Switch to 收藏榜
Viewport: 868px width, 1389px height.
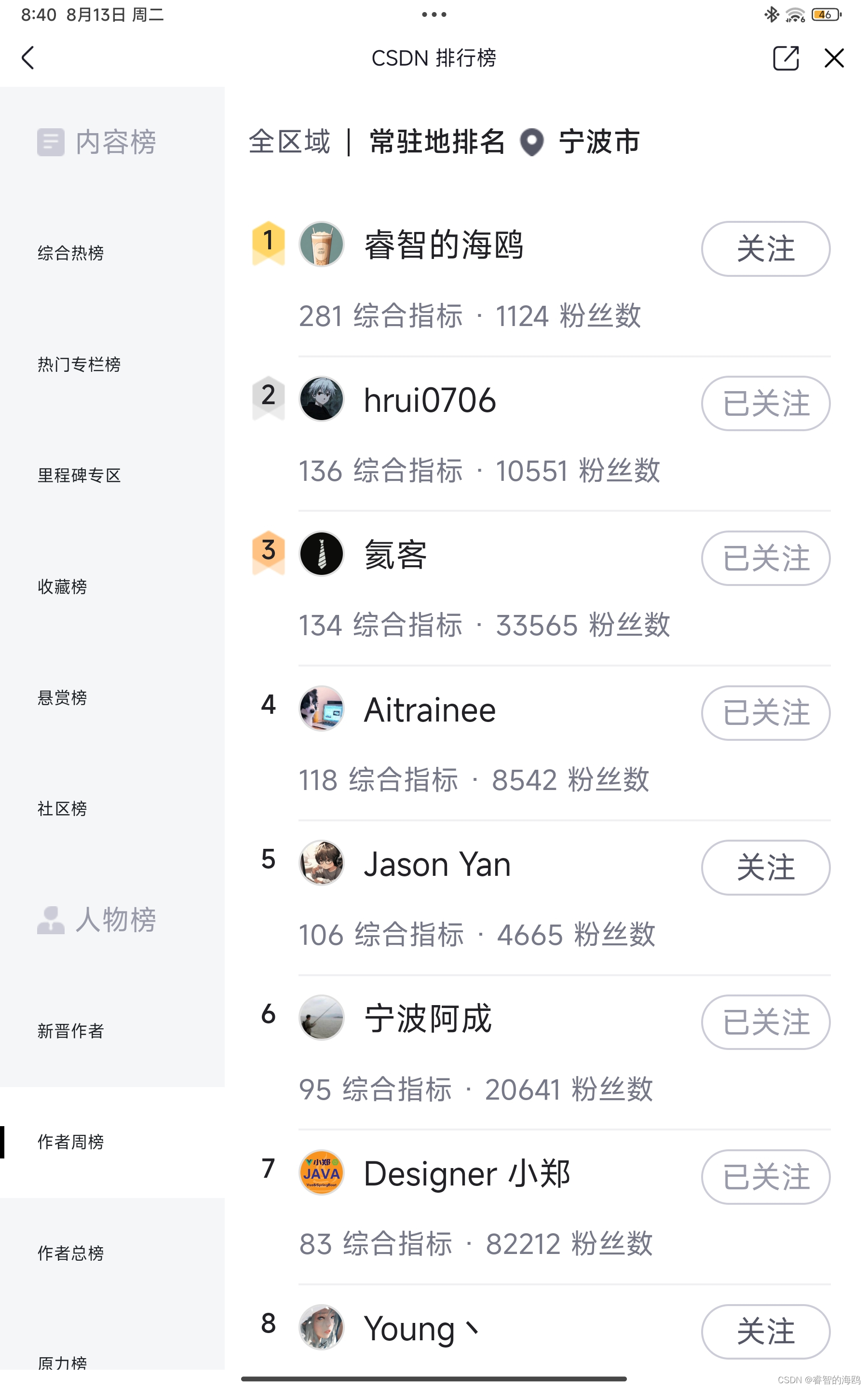point(62,586)
